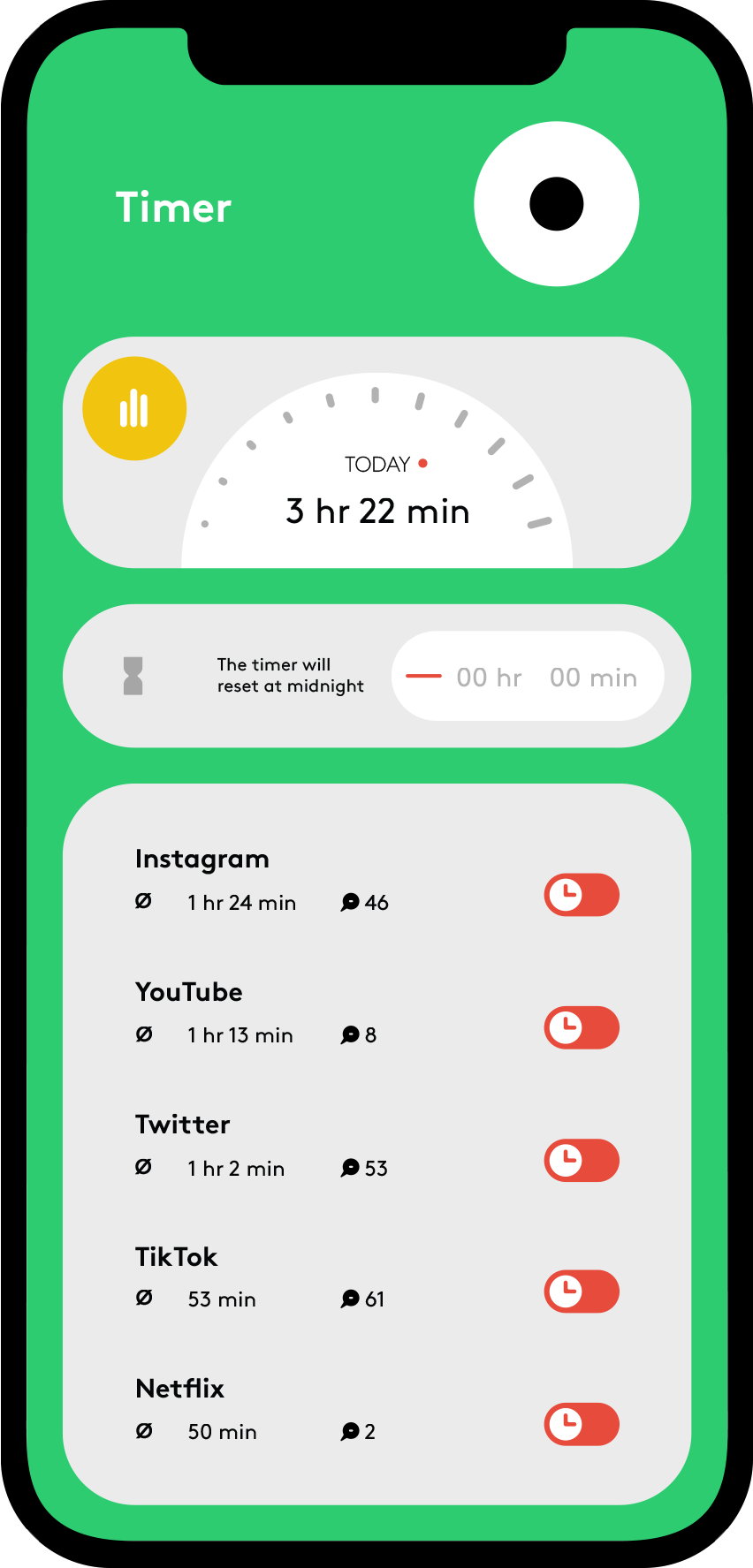This screenshot has height=1568, width=753.
Task: Set minutes in the 00 min field
Action: [x=593, y=678]
